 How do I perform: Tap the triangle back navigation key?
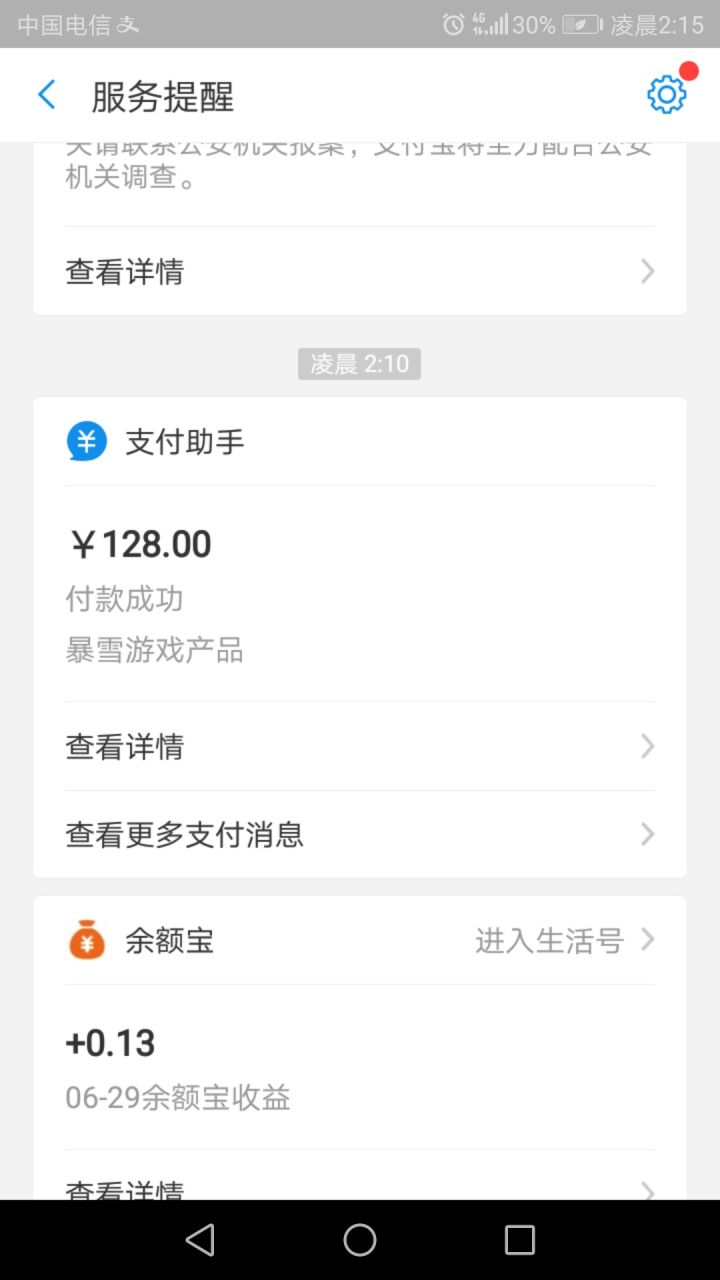pos(200,1239)
